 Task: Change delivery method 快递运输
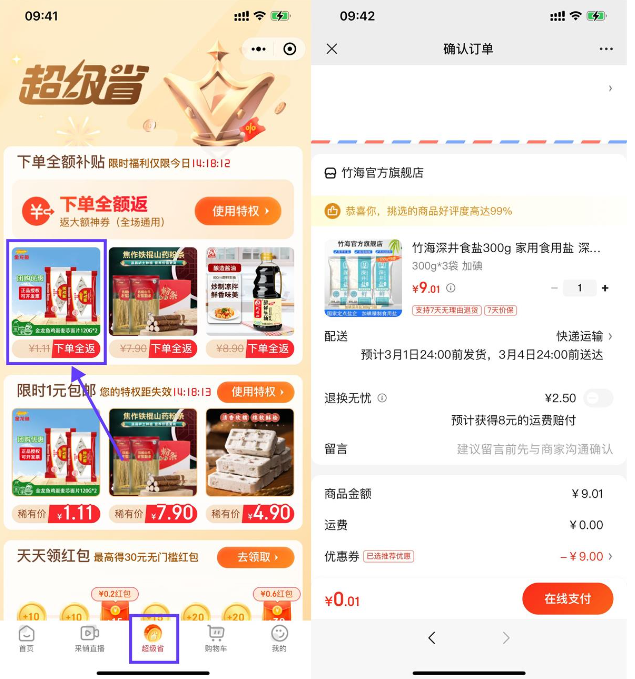click(x=585, y=336)
